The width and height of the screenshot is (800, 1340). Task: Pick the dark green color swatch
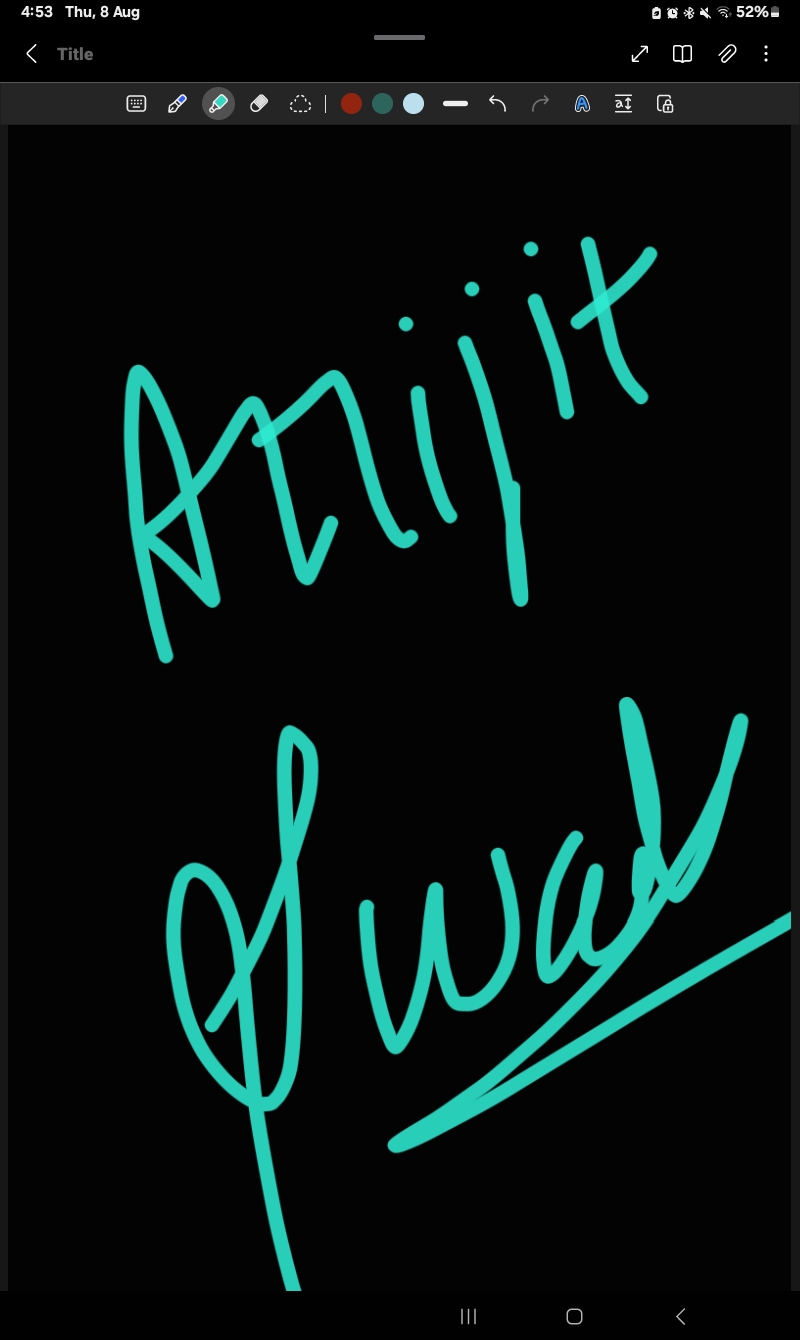[x=382, y=104]
